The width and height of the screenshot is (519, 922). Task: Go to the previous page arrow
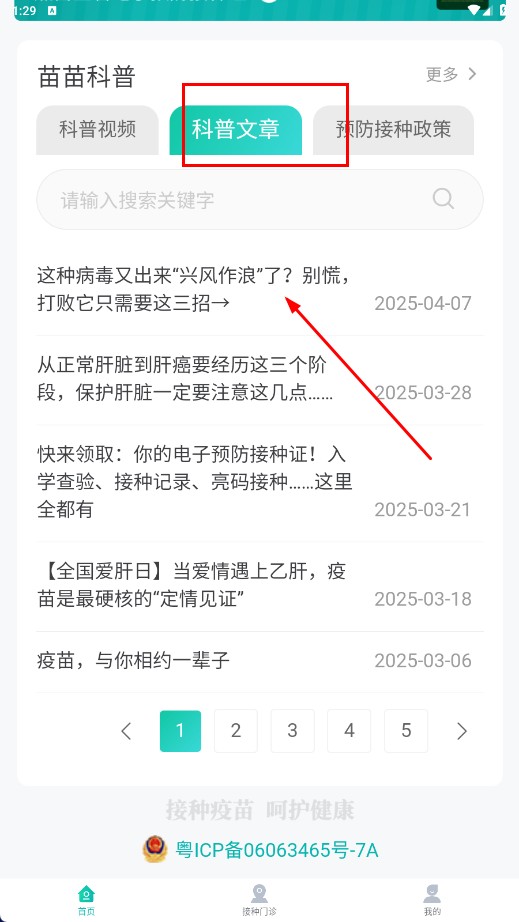(x=125, y=731)
